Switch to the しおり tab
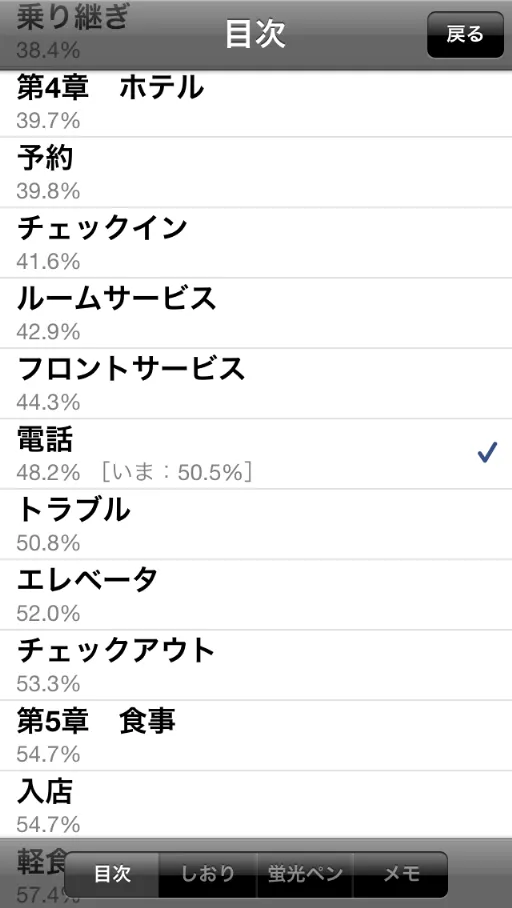 pos(207,874)
